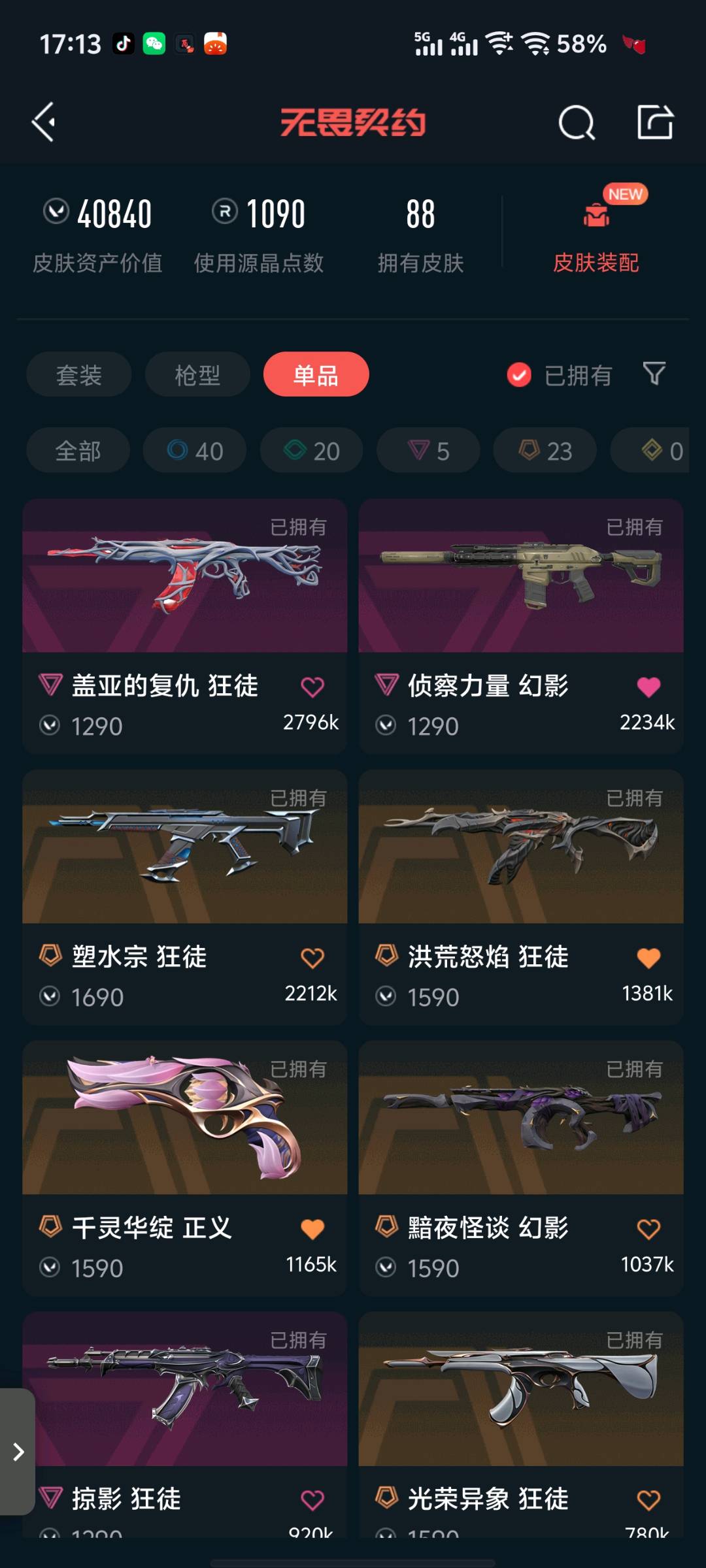
Task: Open the 盖亚的复仇 狂徒 skin card
Action: click(x=184, y=588)
